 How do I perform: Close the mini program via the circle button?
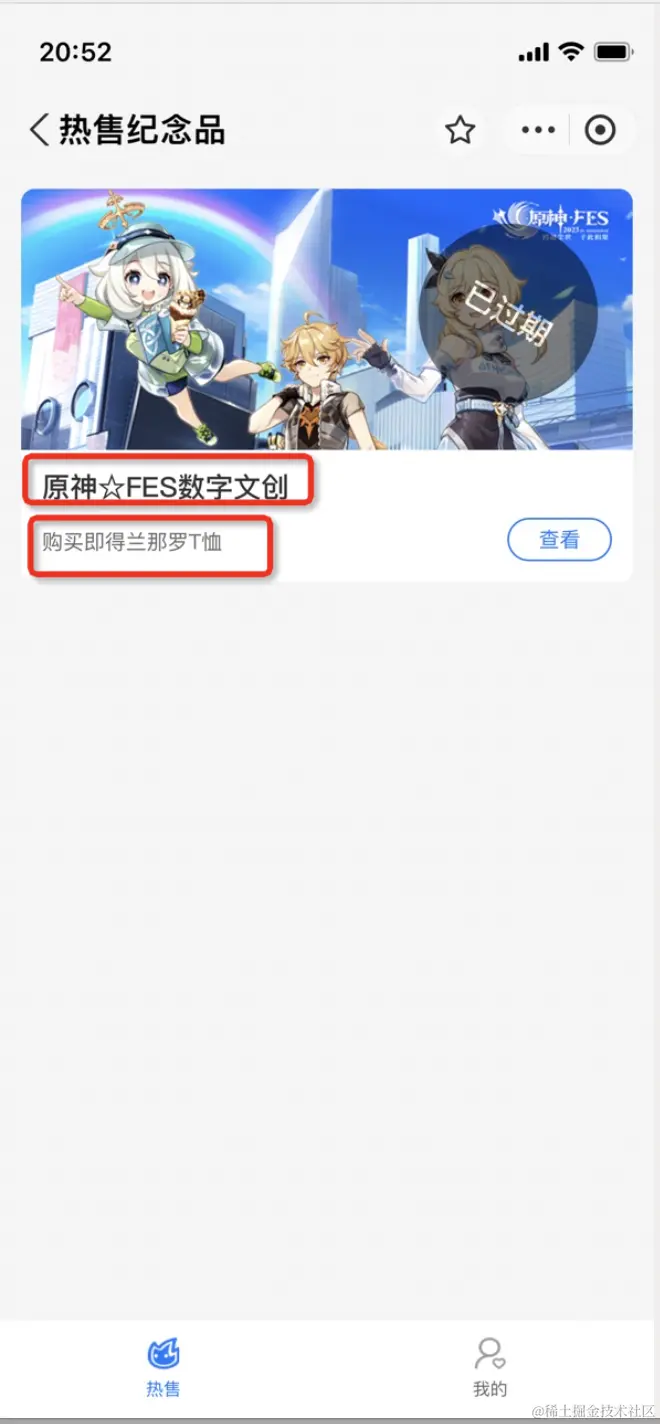pyautogui.click(x=600, y=130)
